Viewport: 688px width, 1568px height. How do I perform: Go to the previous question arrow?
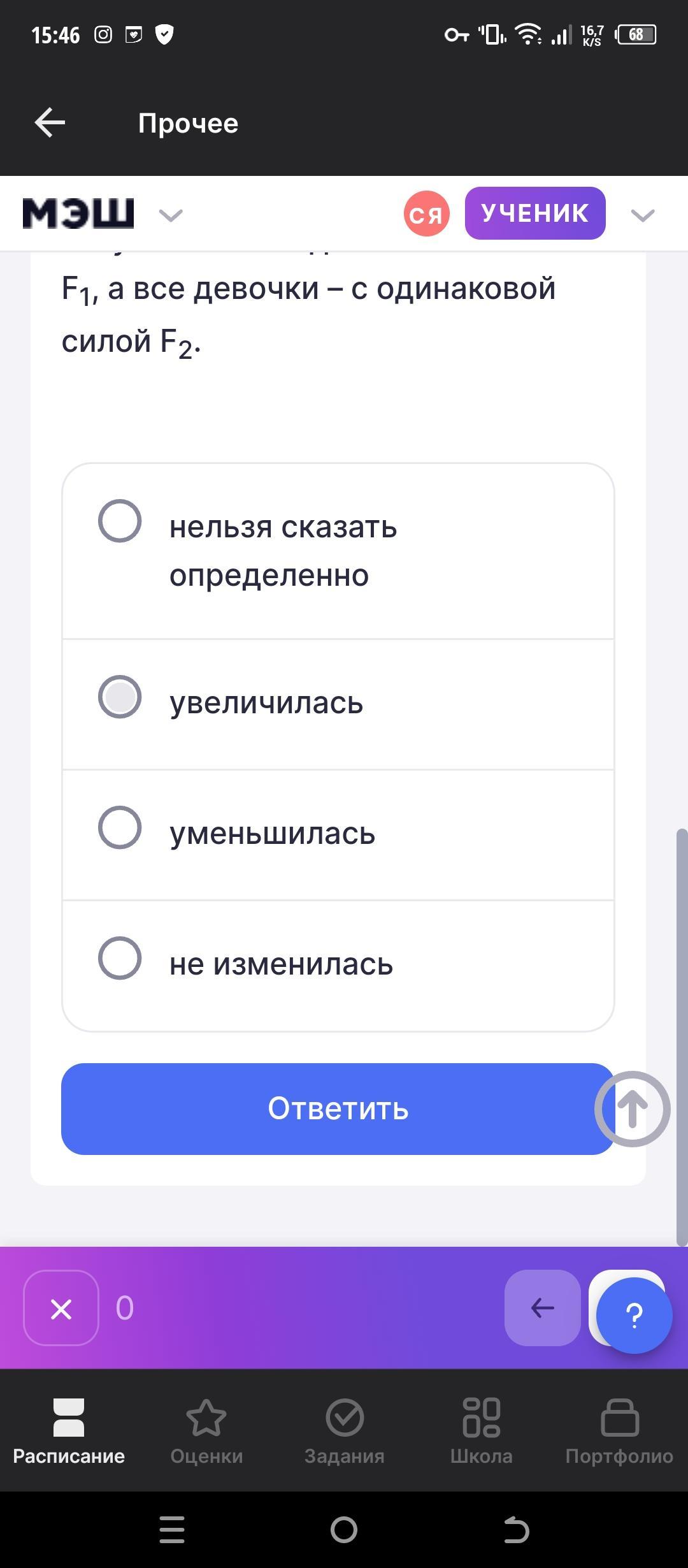(542, 1308)
